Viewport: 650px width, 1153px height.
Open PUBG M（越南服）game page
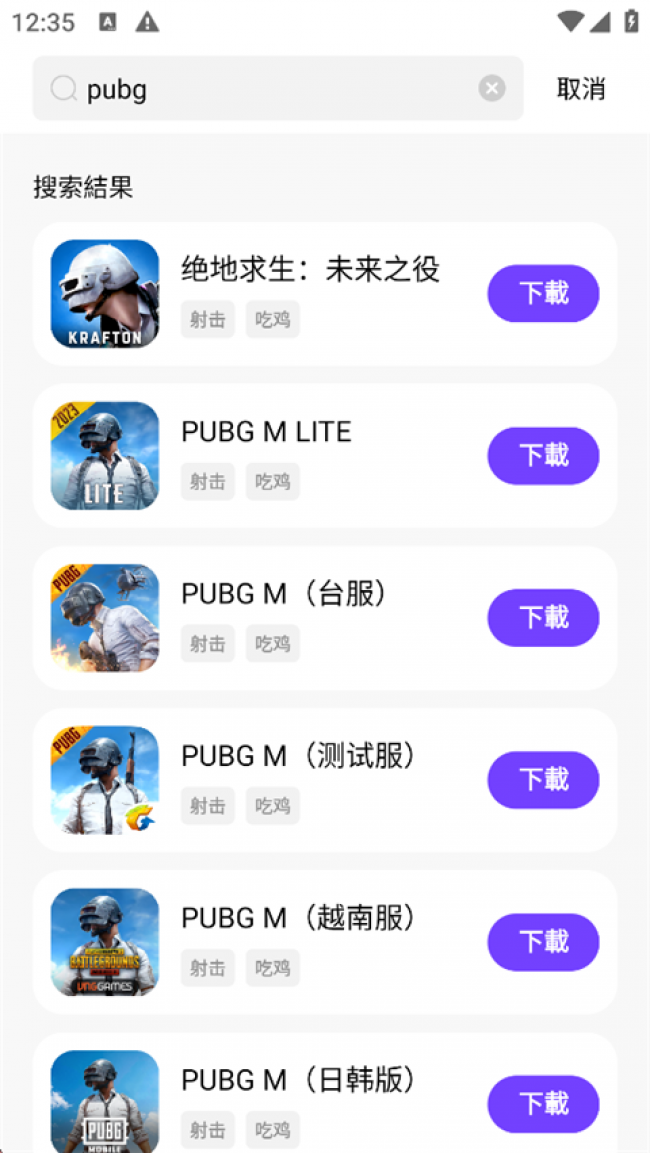point(298,918)
